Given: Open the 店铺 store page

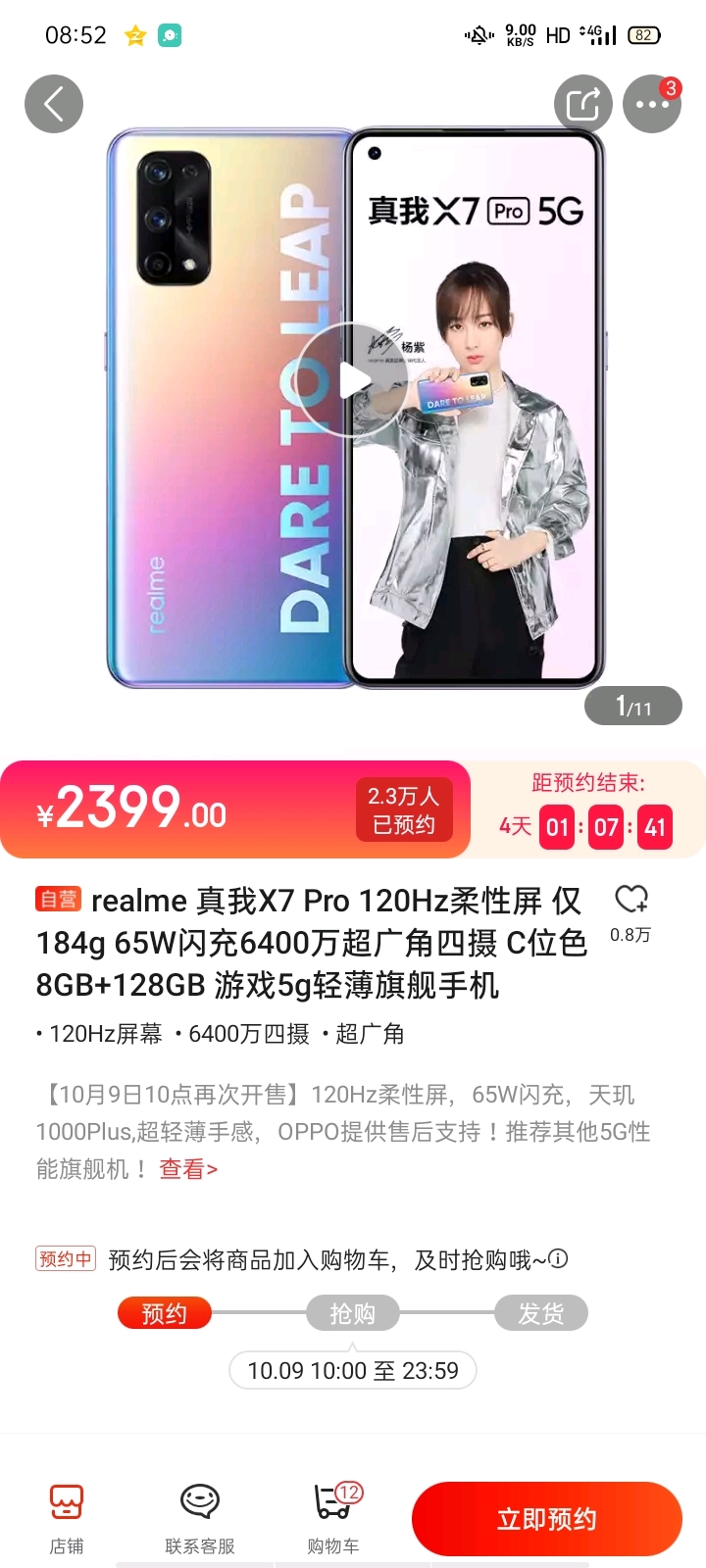Looking at the screenshot, I should [x=67, y=1519].
